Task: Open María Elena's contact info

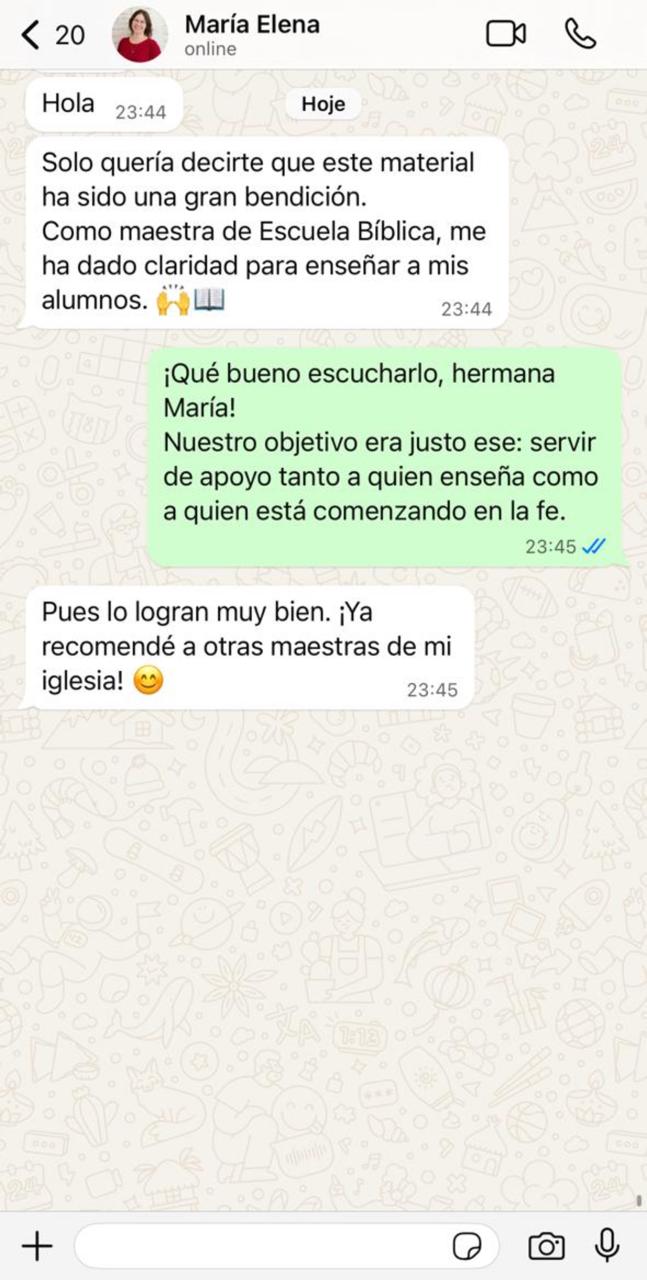Action: [x=252, y=35]
